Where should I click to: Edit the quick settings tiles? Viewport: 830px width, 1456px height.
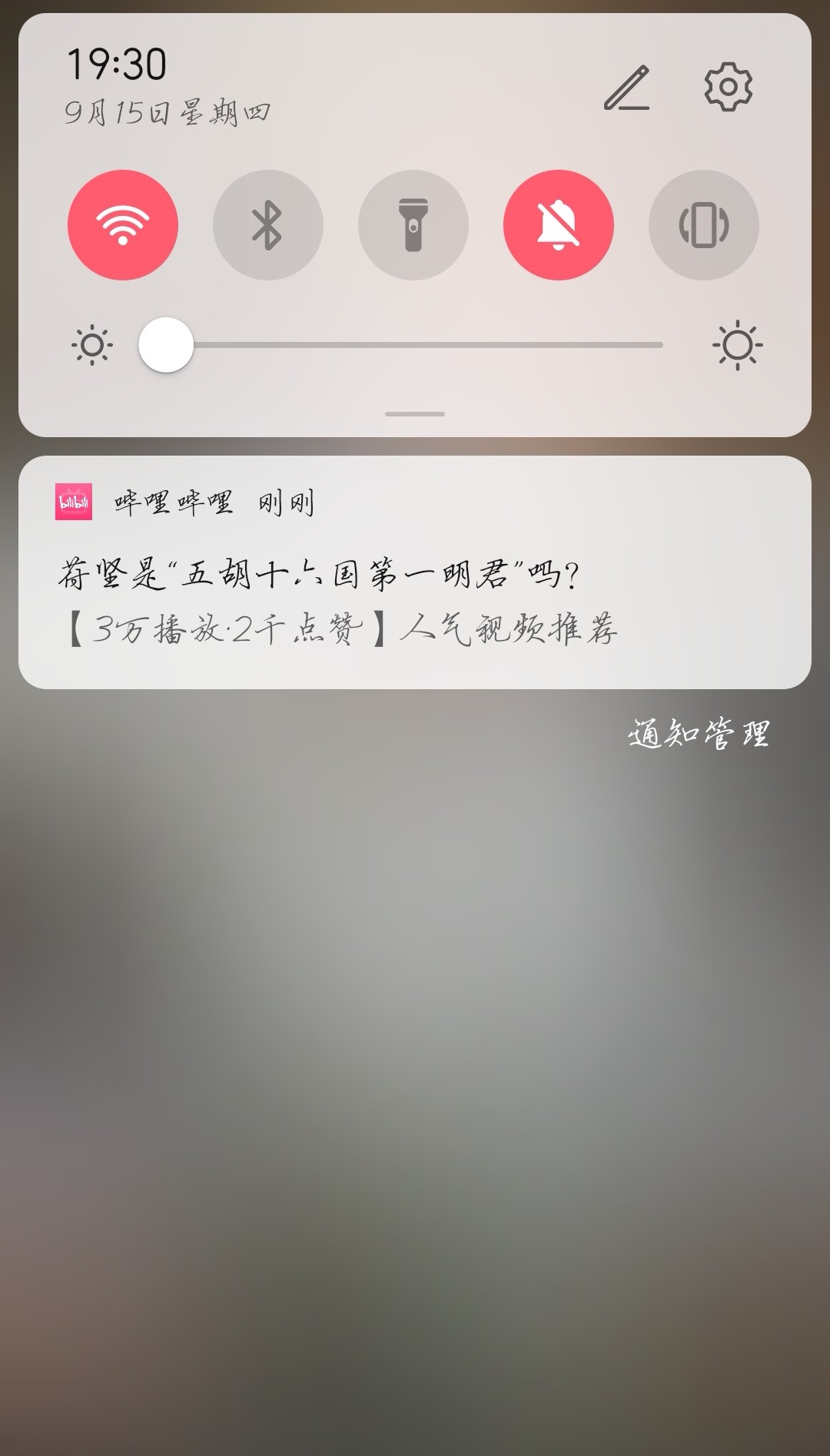point(626,88)
